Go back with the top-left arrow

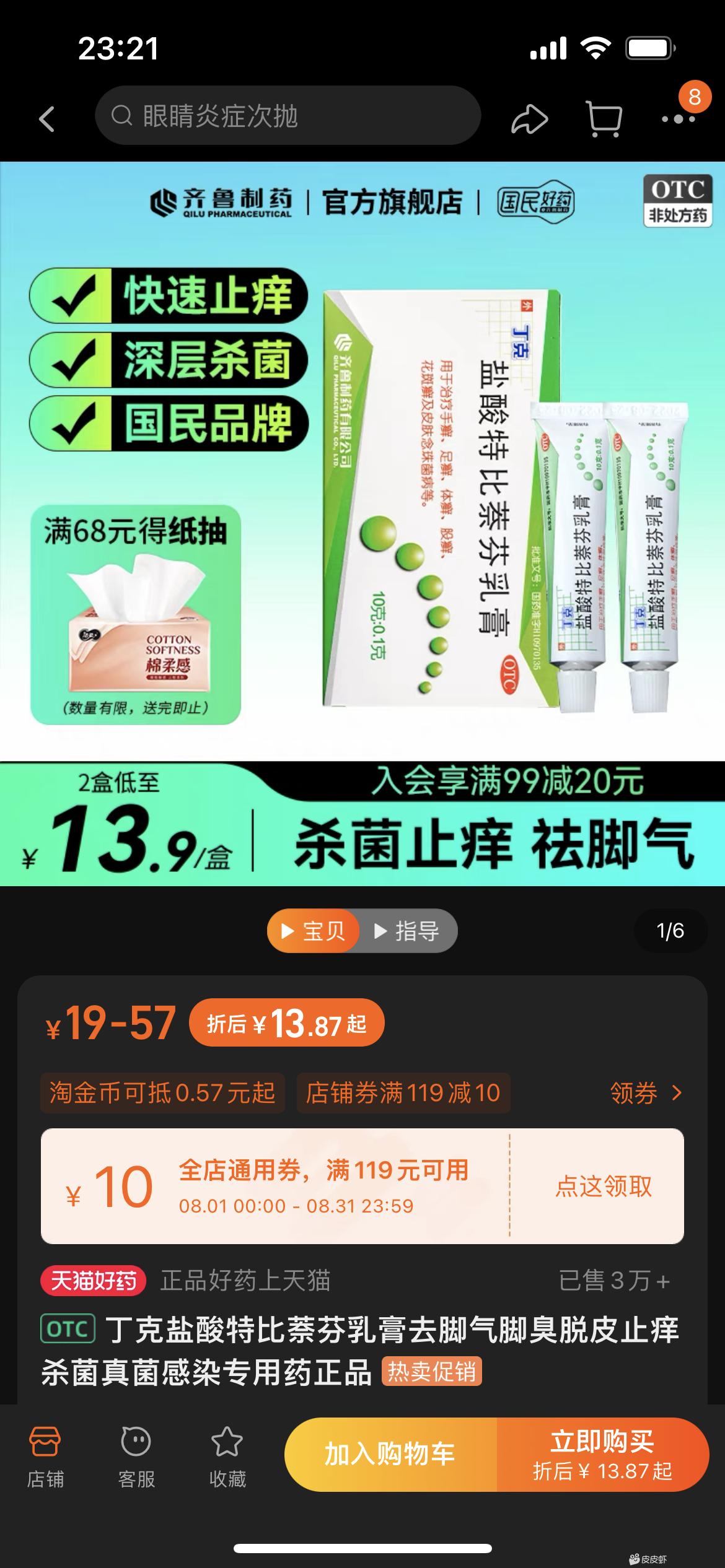tap(47, 118)
